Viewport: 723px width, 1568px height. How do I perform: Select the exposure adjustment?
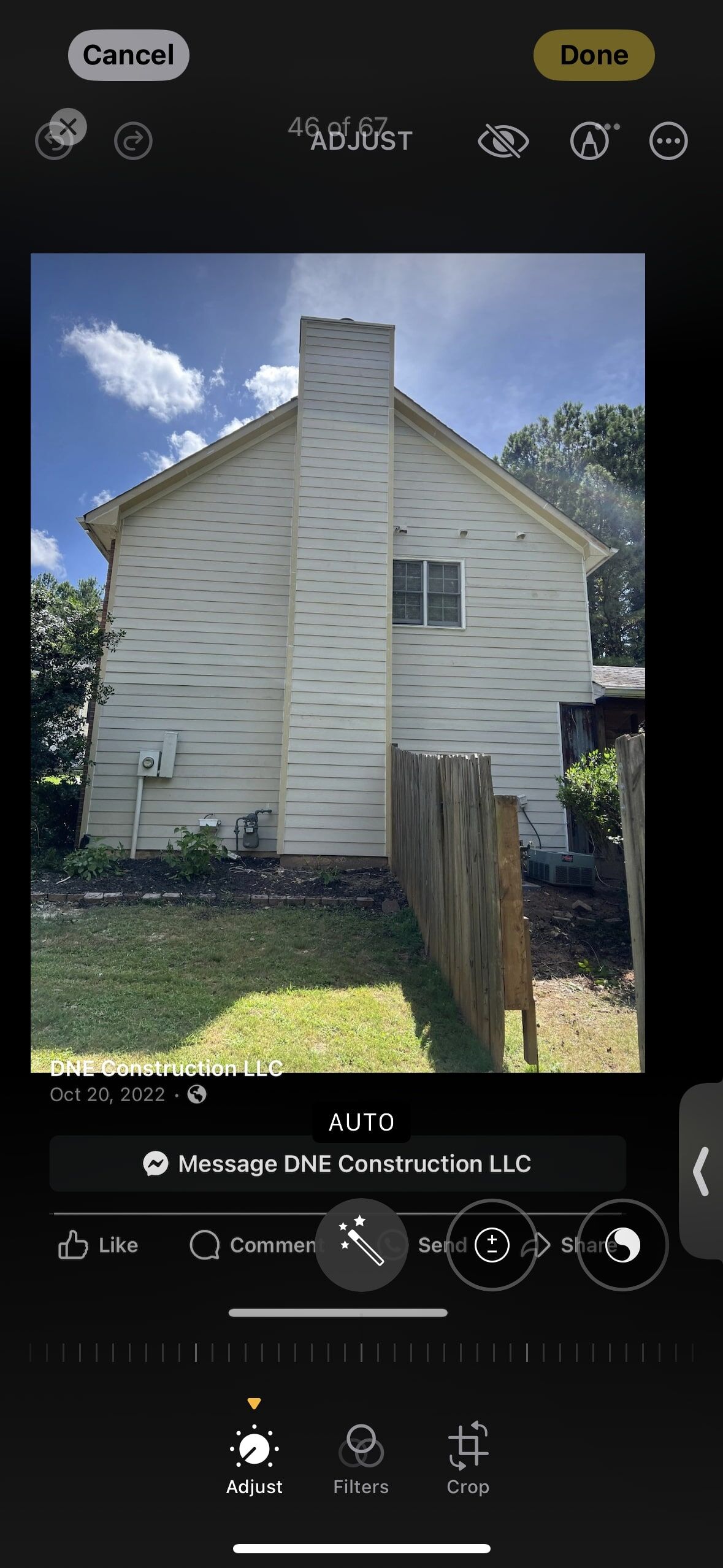pyautogui.click(x=492, y=1245)
